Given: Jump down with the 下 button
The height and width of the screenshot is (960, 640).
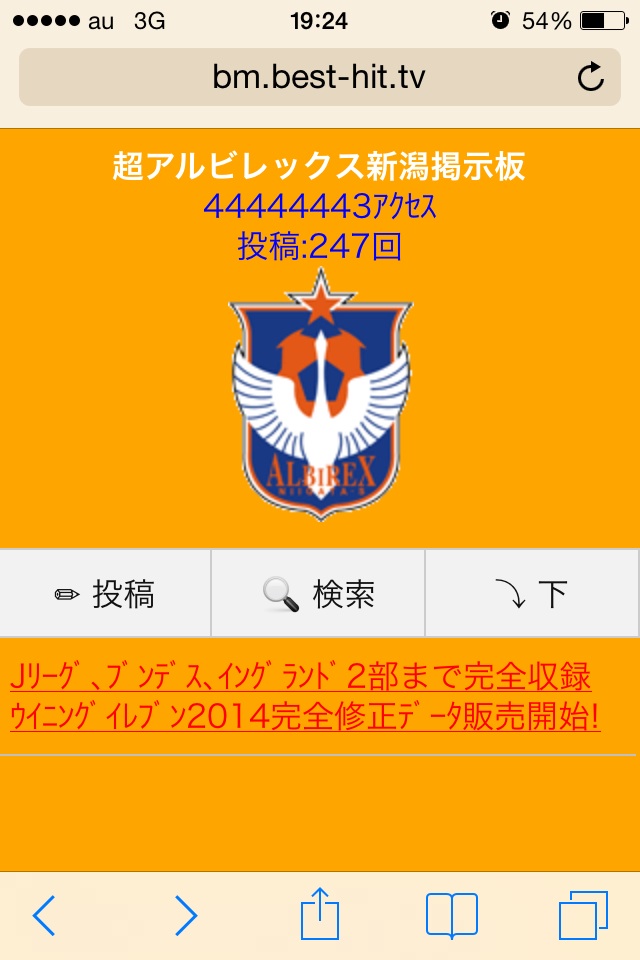Looking at the screenshot, I should (x=532, y=594).
